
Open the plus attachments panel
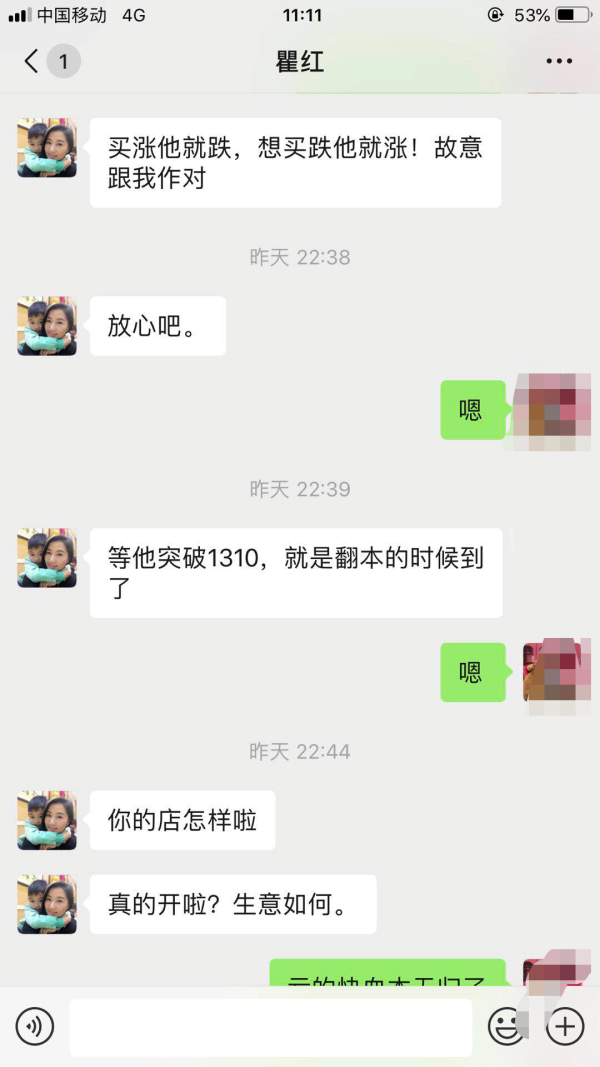click(x=565, y=1026)
